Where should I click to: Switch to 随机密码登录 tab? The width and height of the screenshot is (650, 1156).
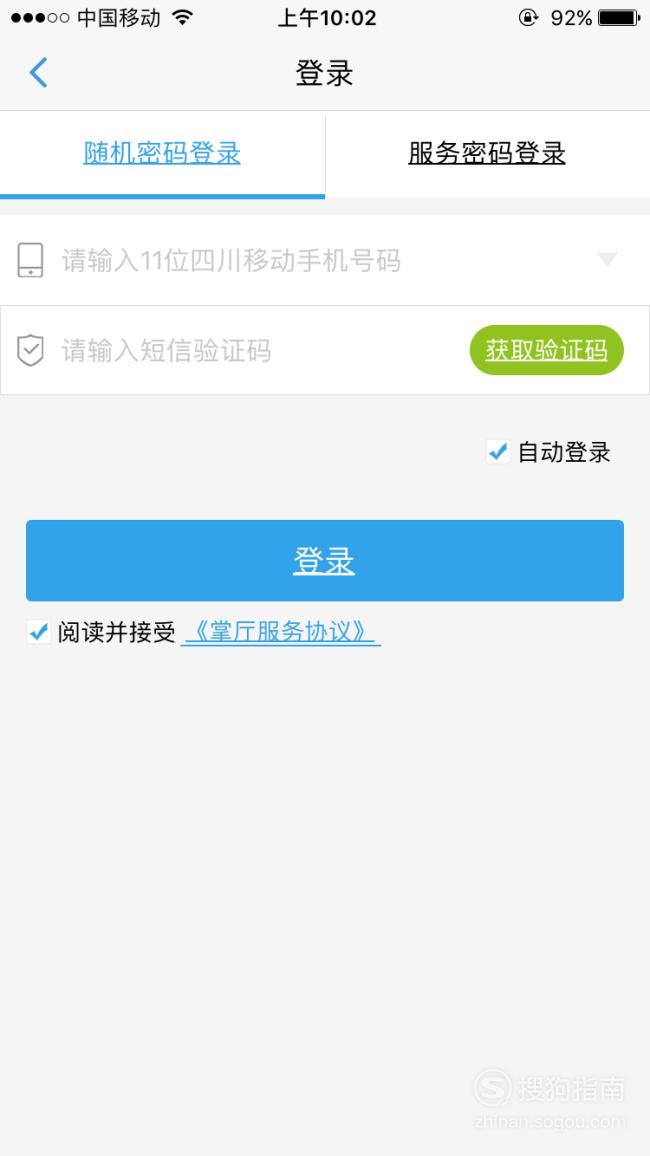coord(162,153)
